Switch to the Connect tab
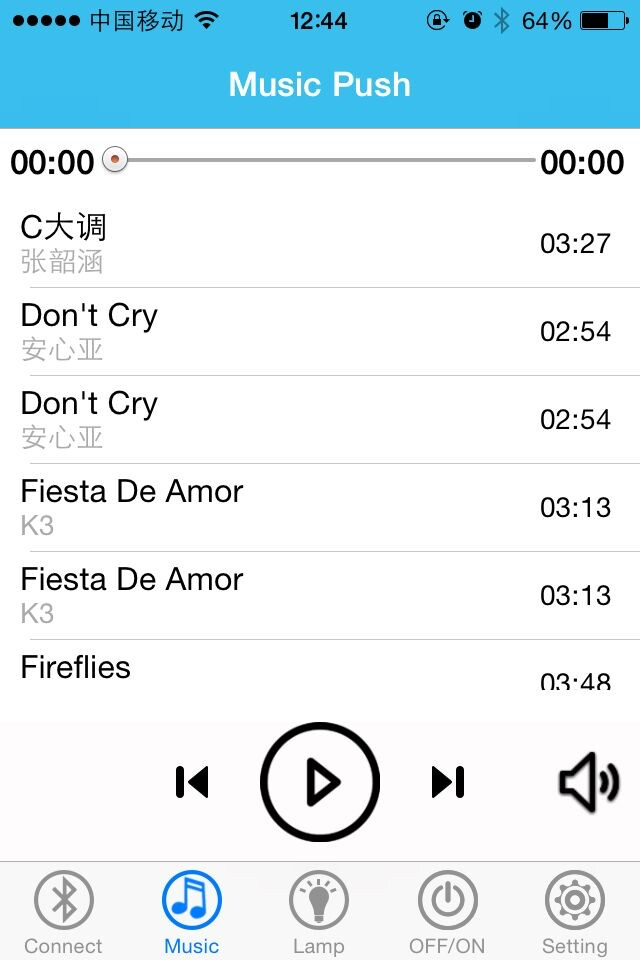The height and width of the screenshot is (960, 640). 64,912
